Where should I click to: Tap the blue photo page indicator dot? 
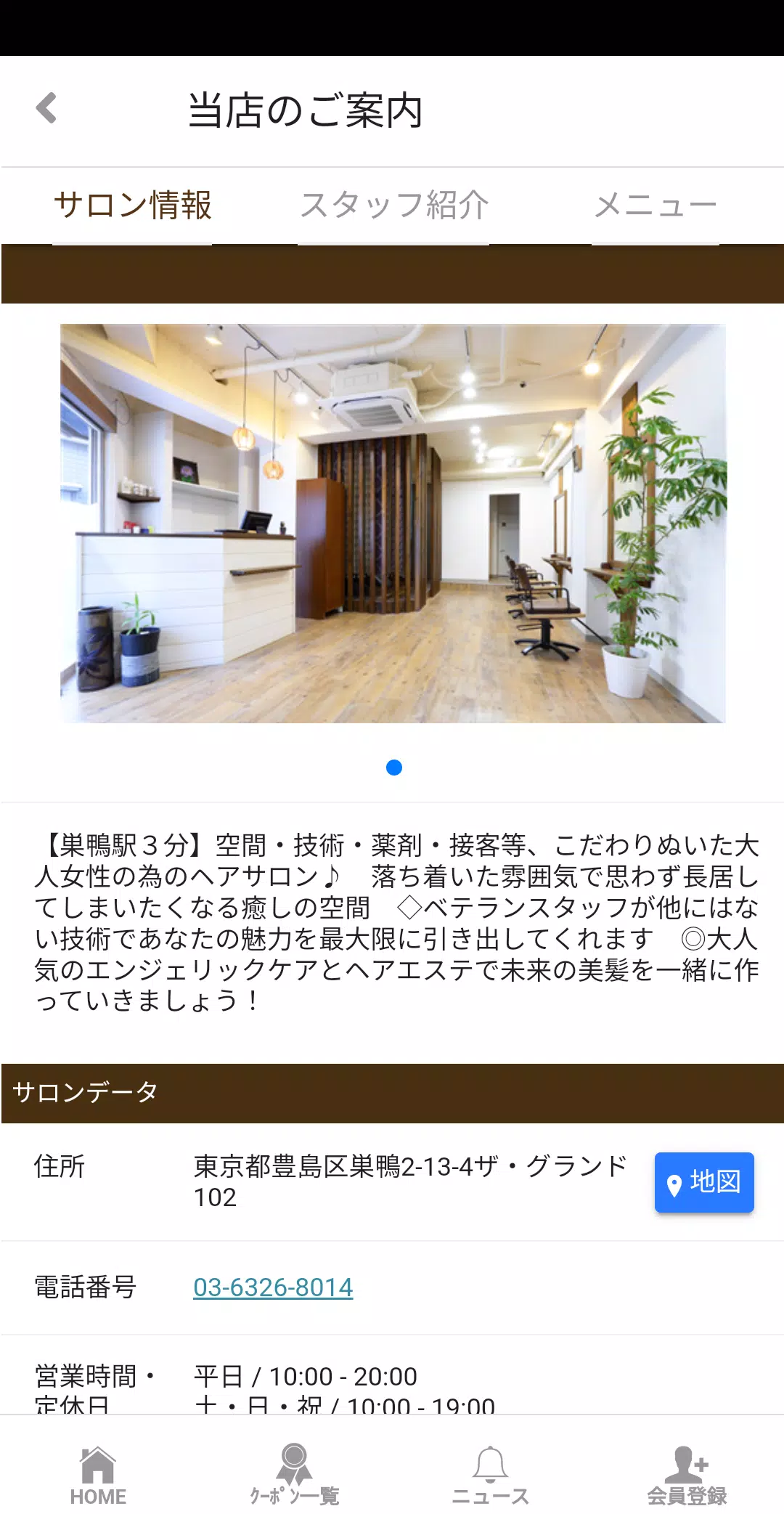(x=394, y=768)
